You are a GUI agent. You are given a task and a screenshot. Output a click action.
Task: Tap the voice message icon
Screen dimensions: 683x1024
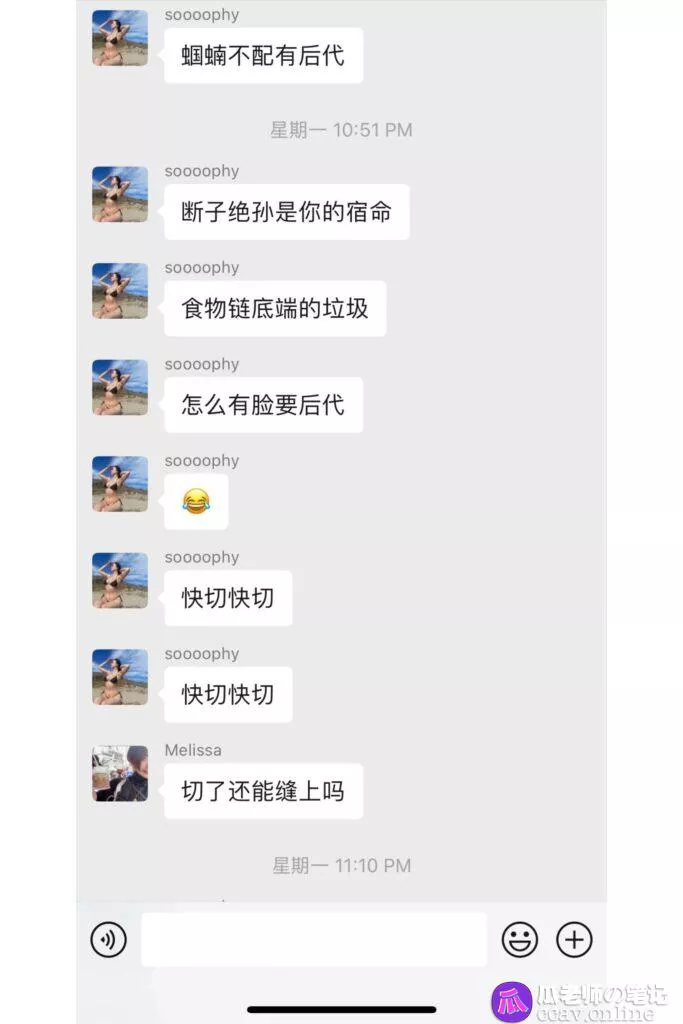(x=108, y=940)
